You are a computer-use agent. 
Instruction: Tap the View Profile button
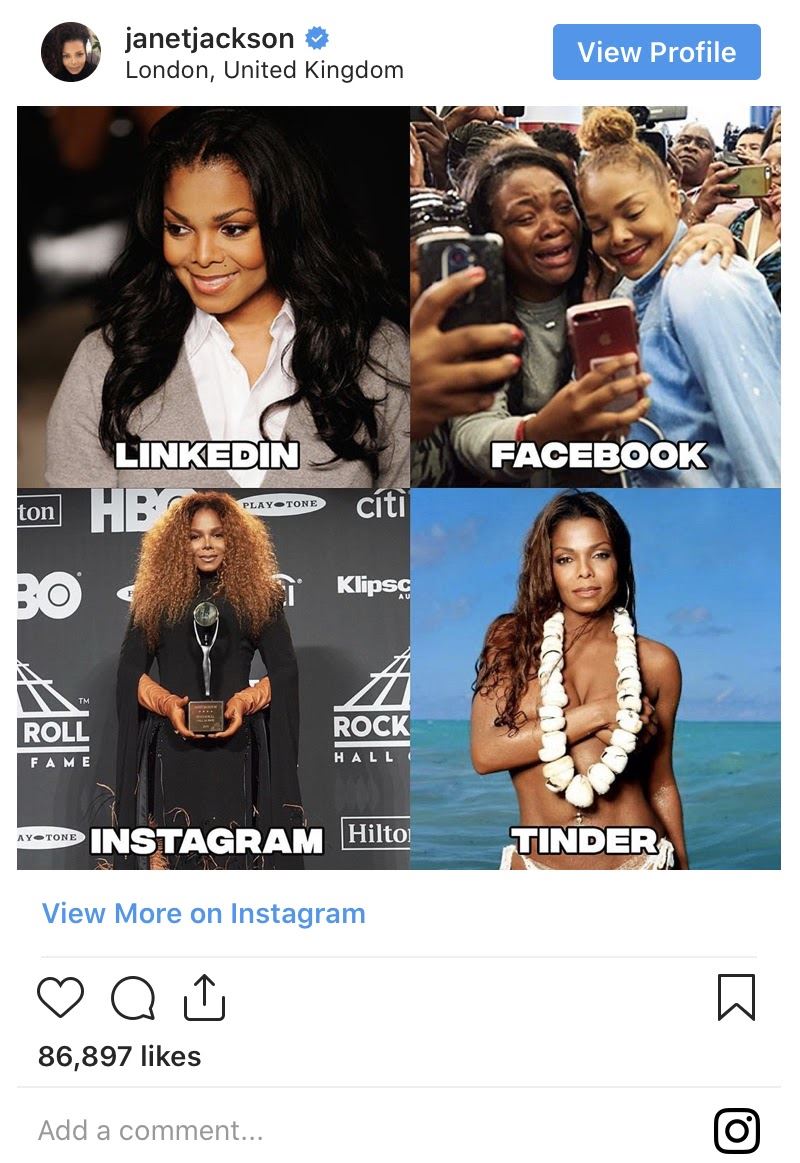point(656,52)
